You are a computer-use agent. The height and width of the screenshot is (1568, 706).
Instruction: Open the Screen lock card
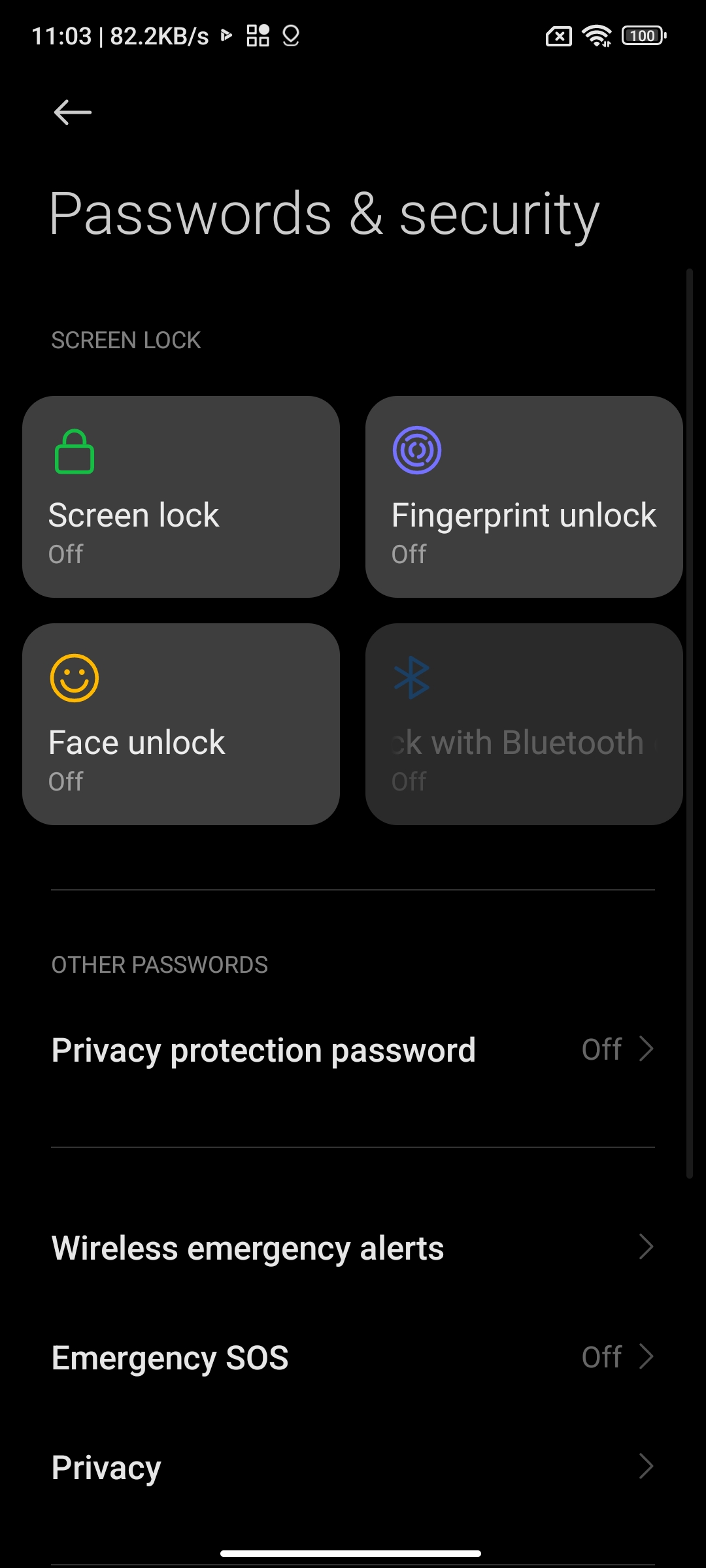coord(181,497)
